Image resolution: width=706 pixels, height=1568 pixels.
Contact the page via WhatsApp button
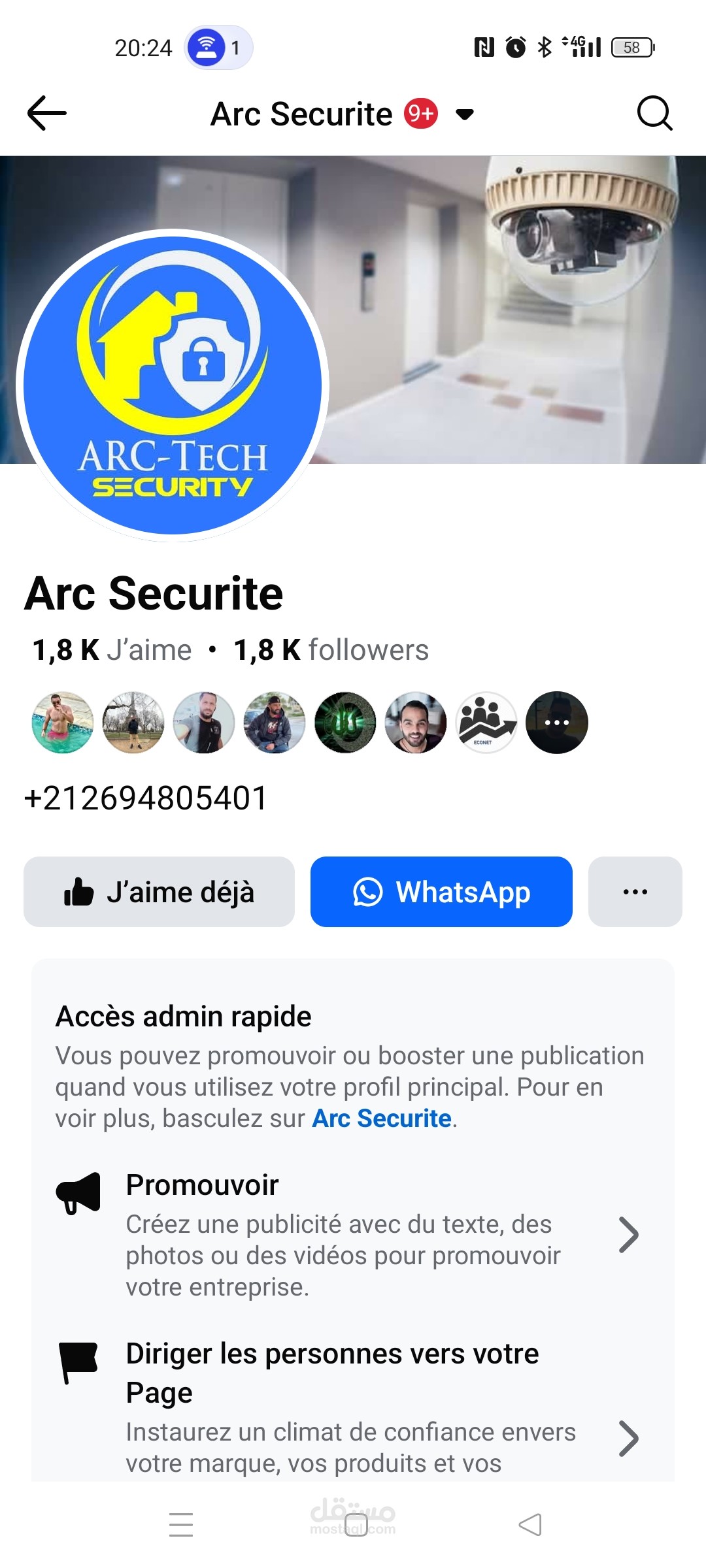pos(441,892)
